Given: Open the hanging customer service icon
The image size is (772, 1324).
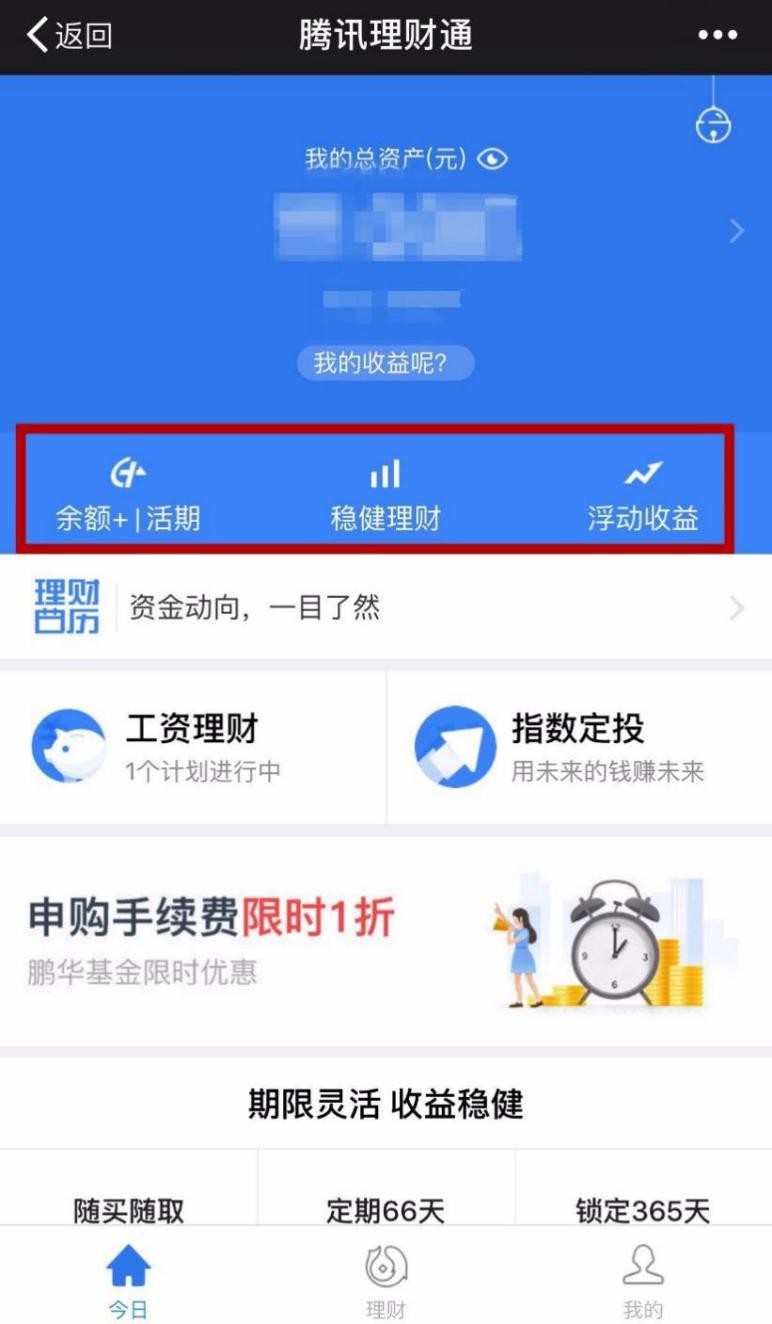Looking at the screenshot, I should point(713,125).
